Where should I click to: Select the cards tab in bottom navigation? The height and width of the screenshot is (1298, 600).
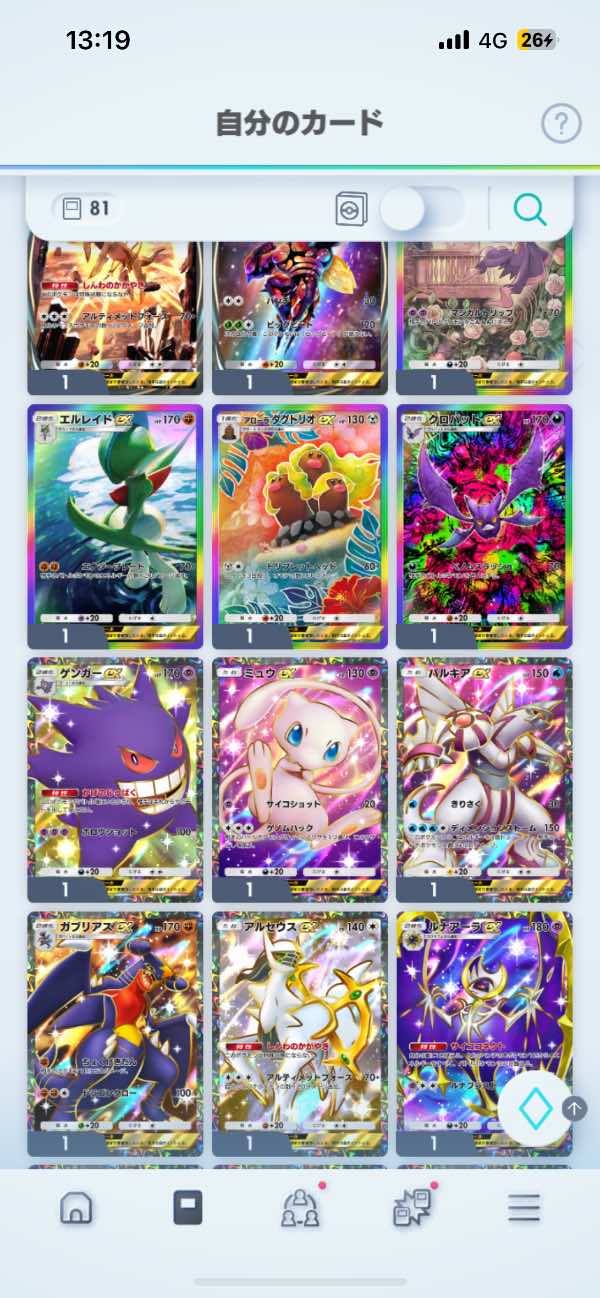(x=187, y=1208)
